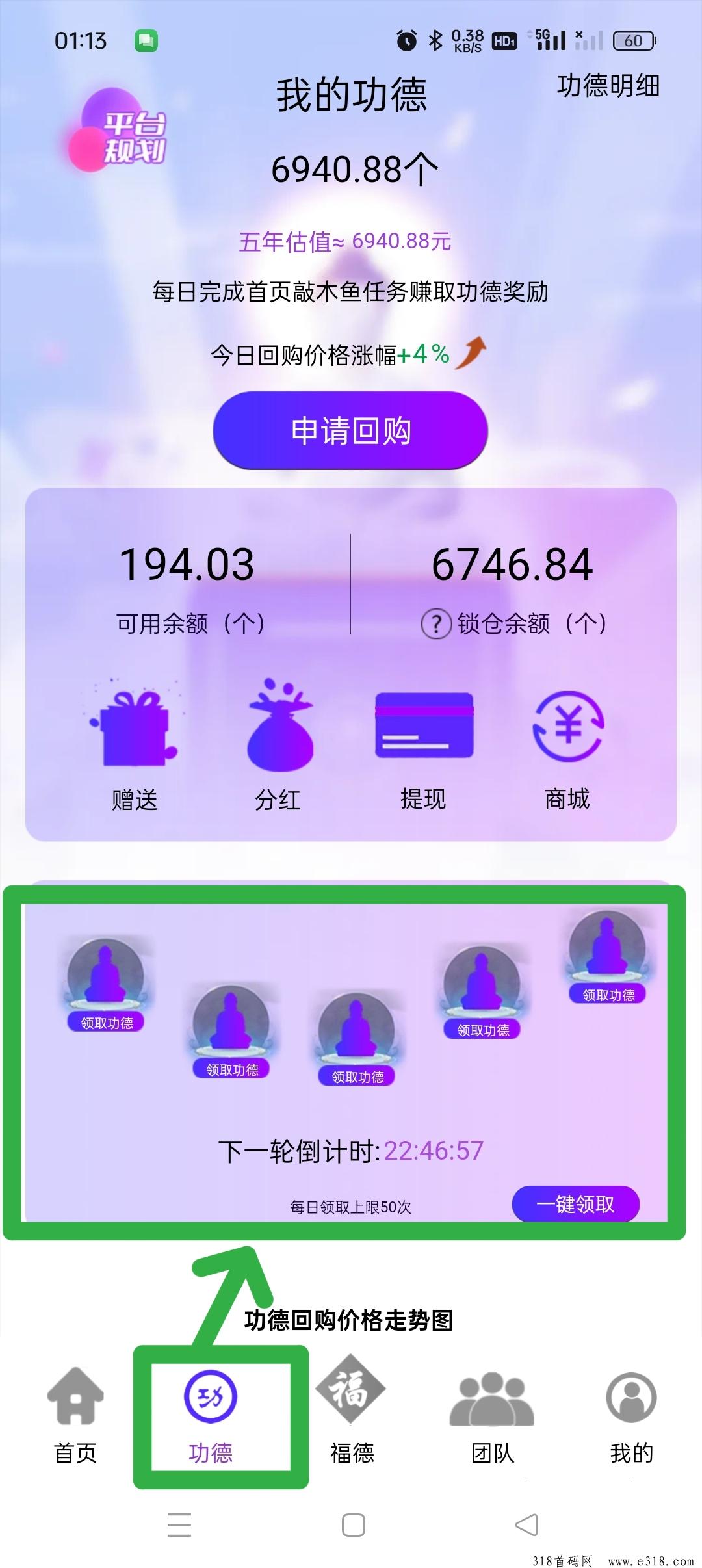Tap the system home button
This screenshot has width=702, height=1568.
pos(353,1525)
